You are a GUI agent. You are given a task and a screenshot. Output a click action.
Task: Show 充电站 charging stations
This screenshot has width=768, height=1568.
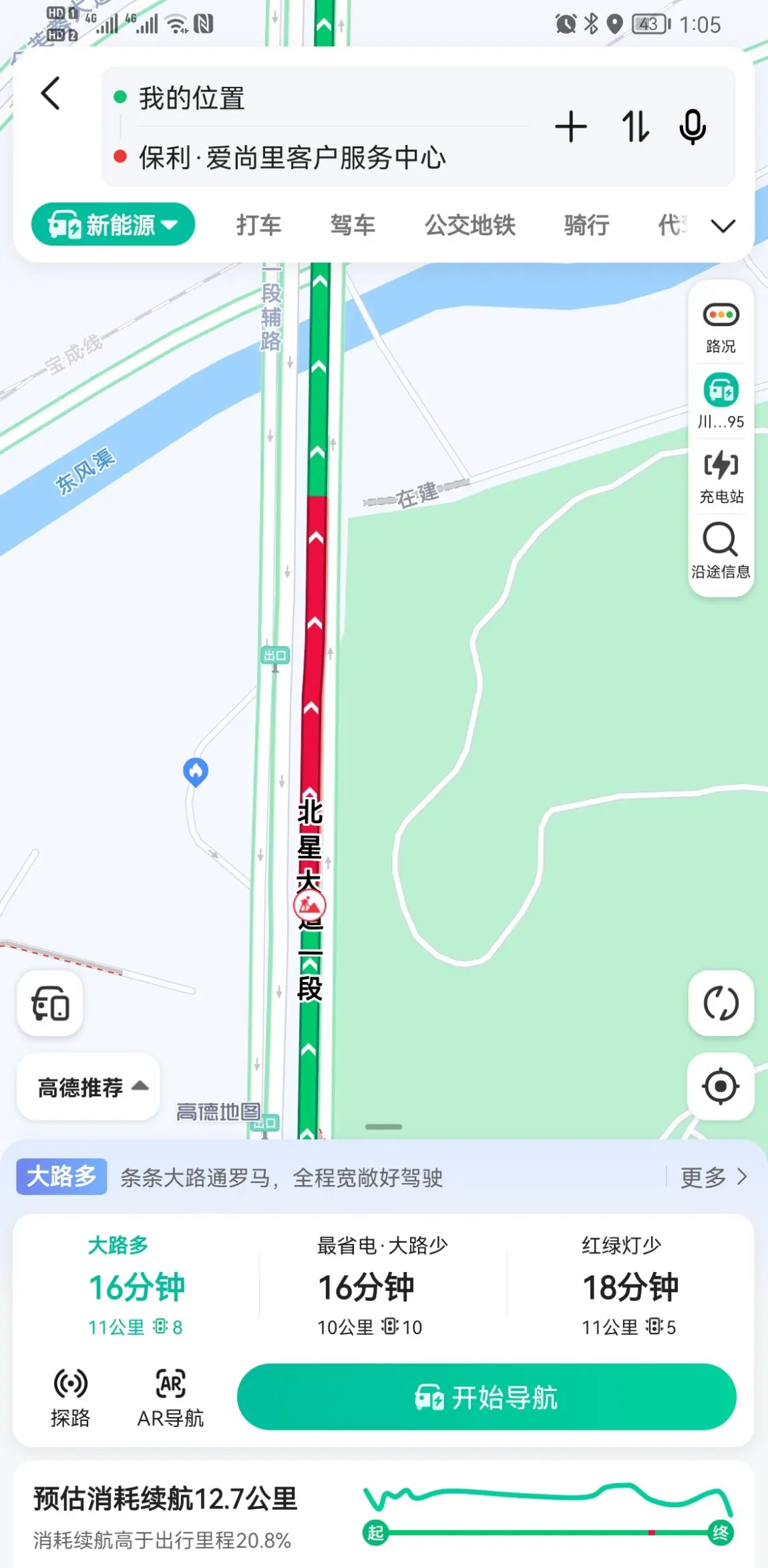(721, 477)
